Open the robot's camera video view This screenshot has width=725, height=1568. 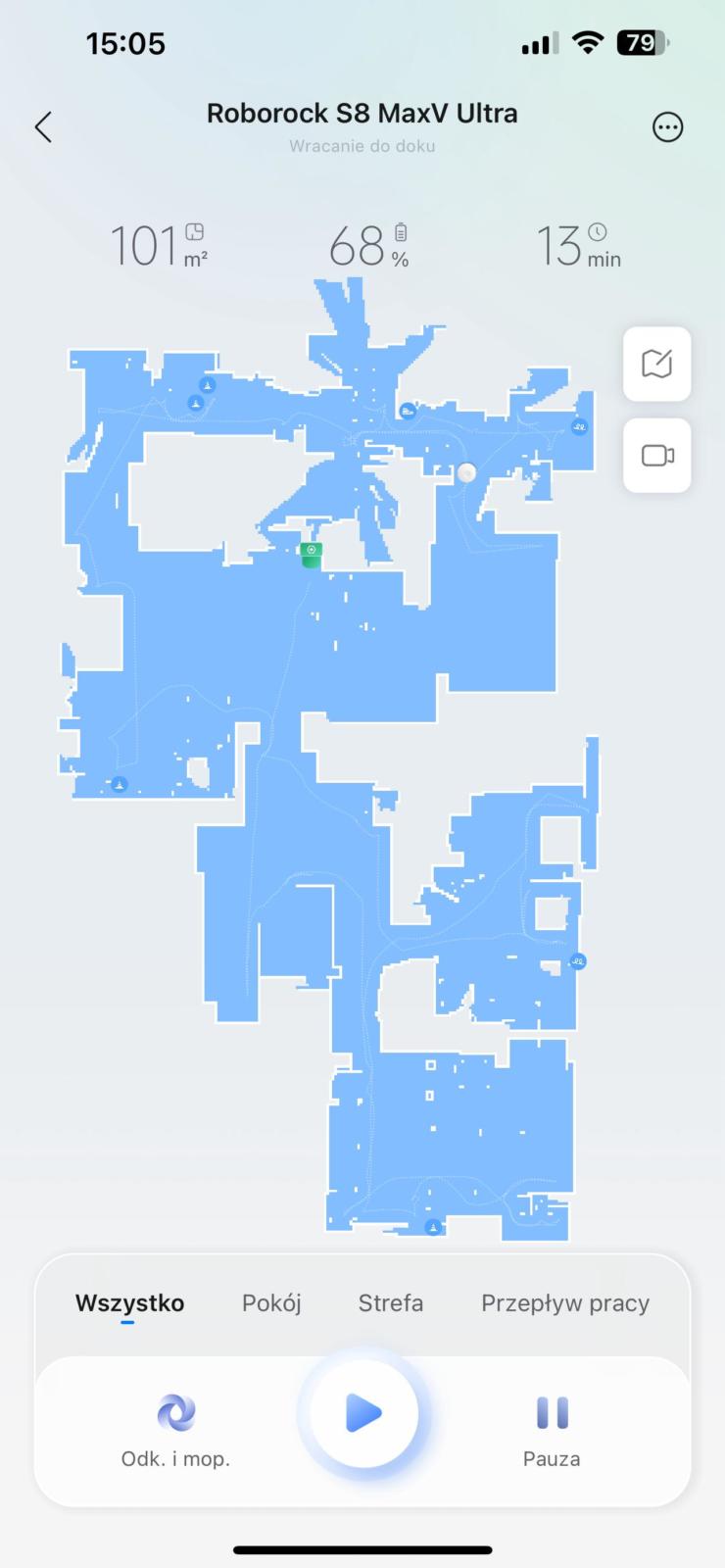click(x=656, y=456)
